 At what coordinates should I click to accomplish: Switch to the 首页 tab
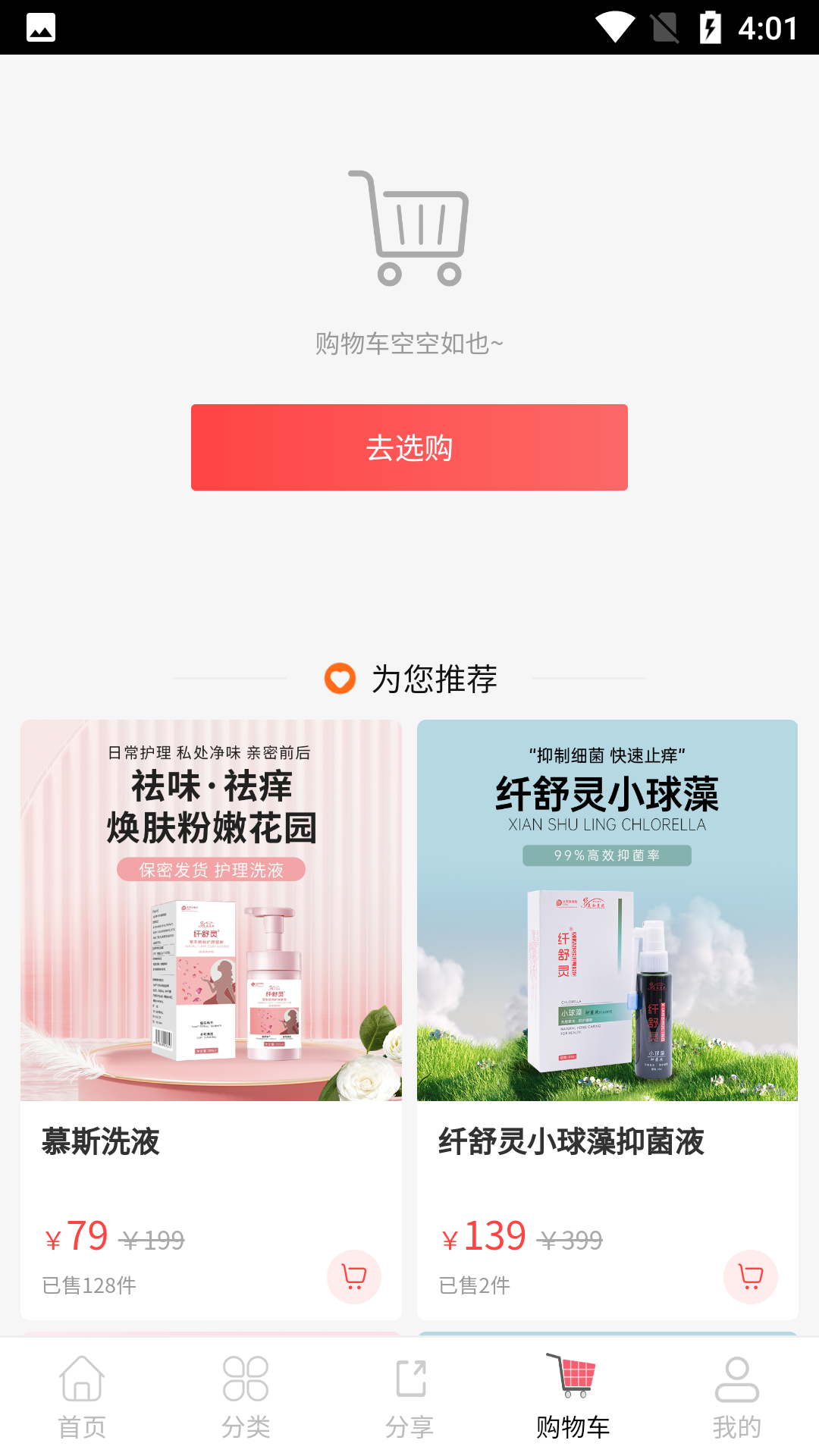point(82,1397)
